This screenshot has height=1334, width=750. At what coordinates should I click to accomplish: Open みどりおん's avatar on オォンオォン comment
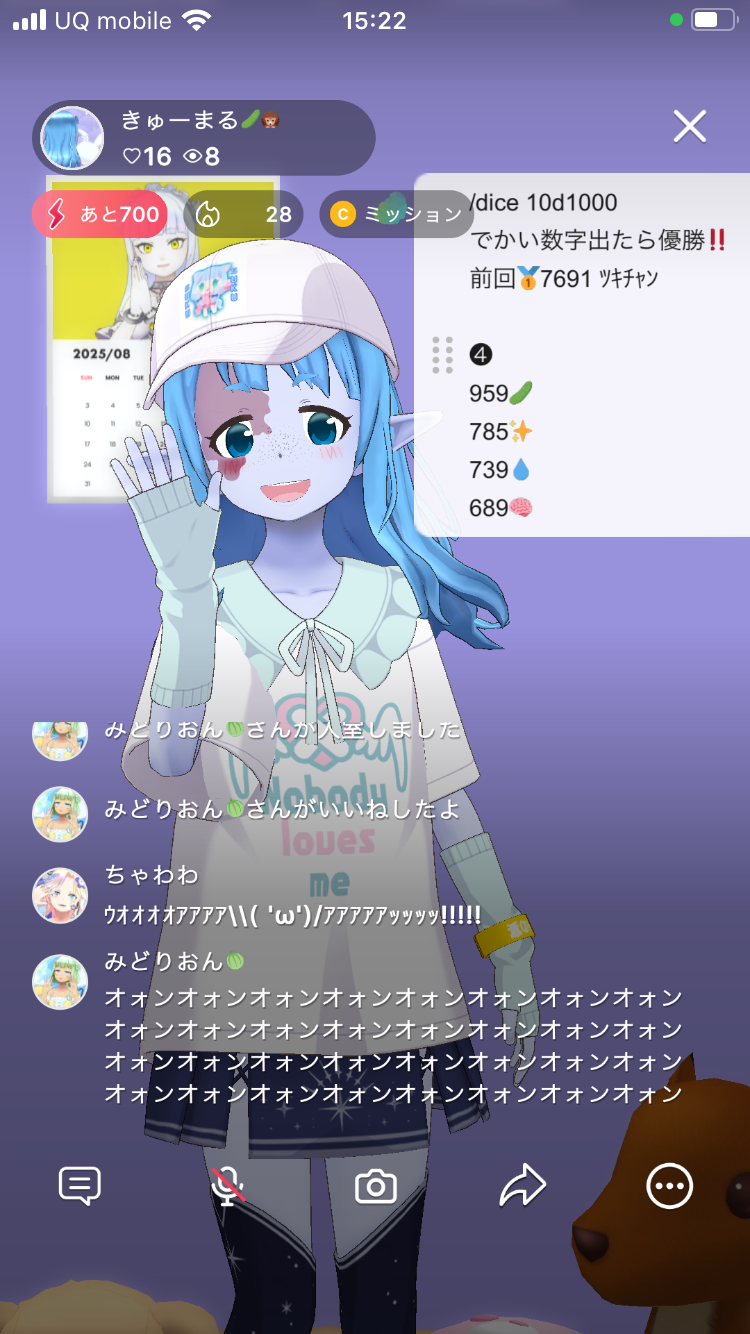click(60, 981)
